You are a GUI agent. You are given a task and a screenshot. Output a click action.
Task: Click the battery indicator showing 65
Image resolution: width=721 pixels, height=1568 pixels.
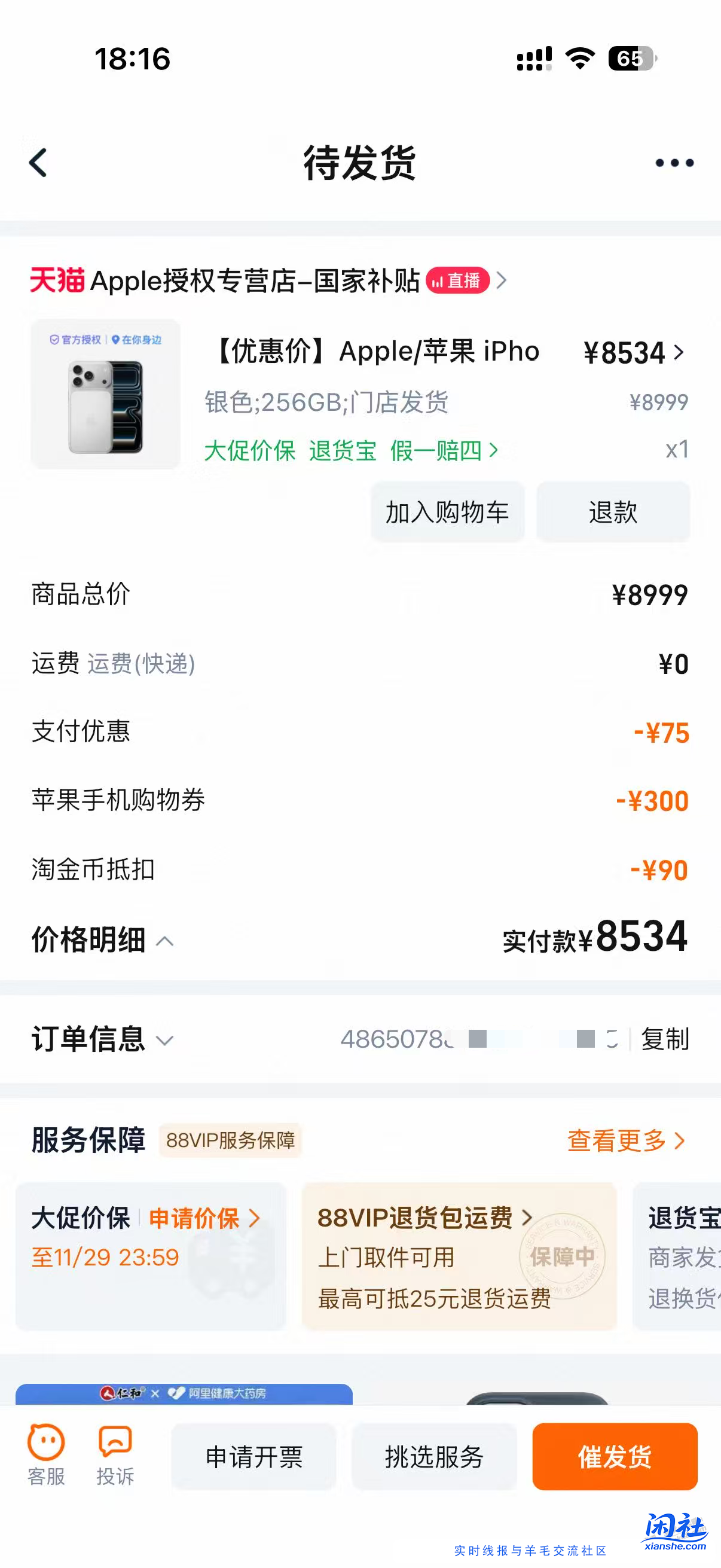pyautogui.click(x=631, y=57)
